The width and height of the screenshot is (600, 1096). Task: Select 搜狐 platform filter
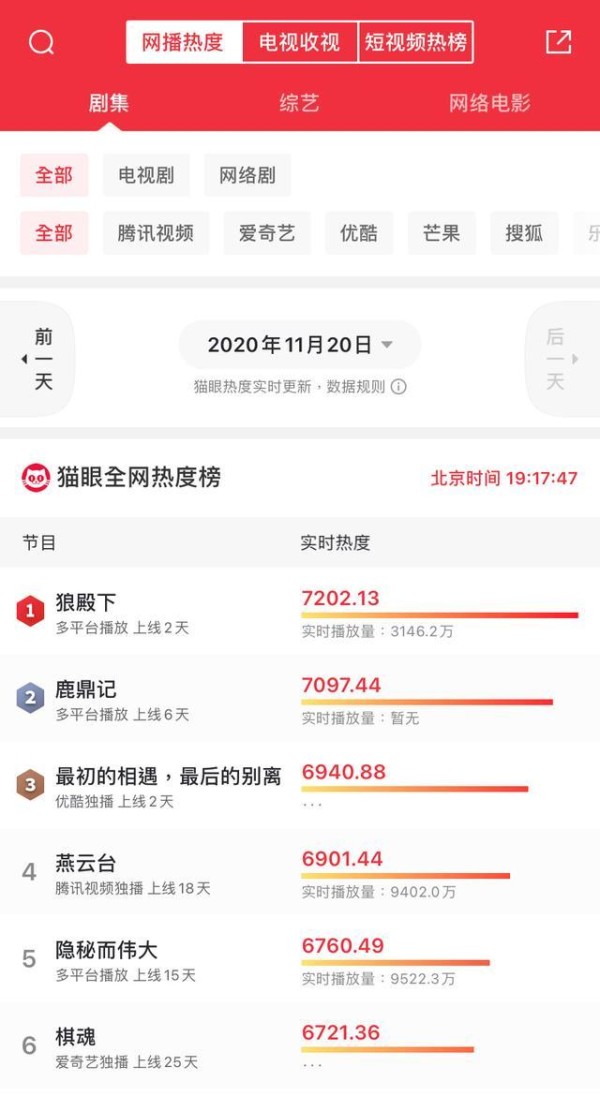tap(524, 233)
